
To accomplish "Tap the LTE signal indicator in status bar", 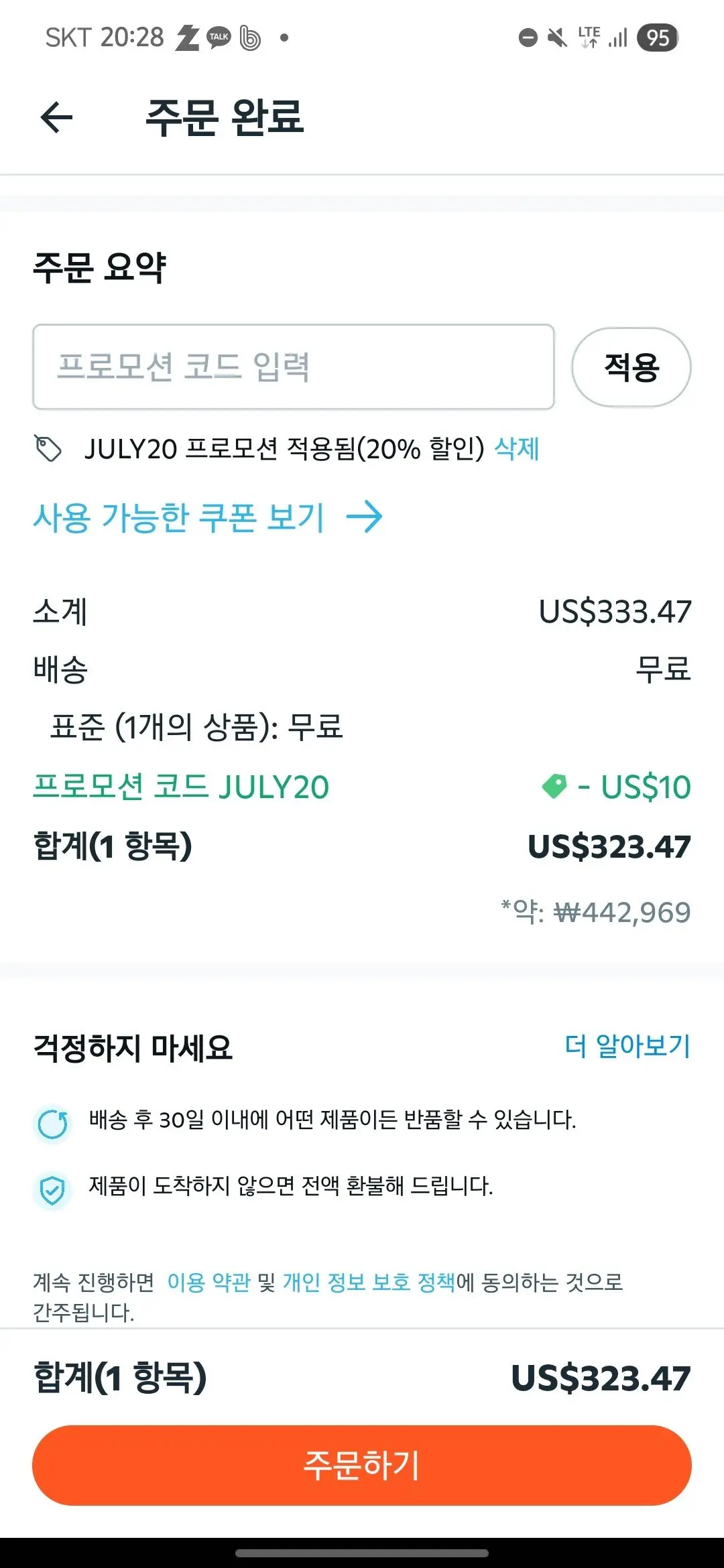I will [x=587, y=37].
